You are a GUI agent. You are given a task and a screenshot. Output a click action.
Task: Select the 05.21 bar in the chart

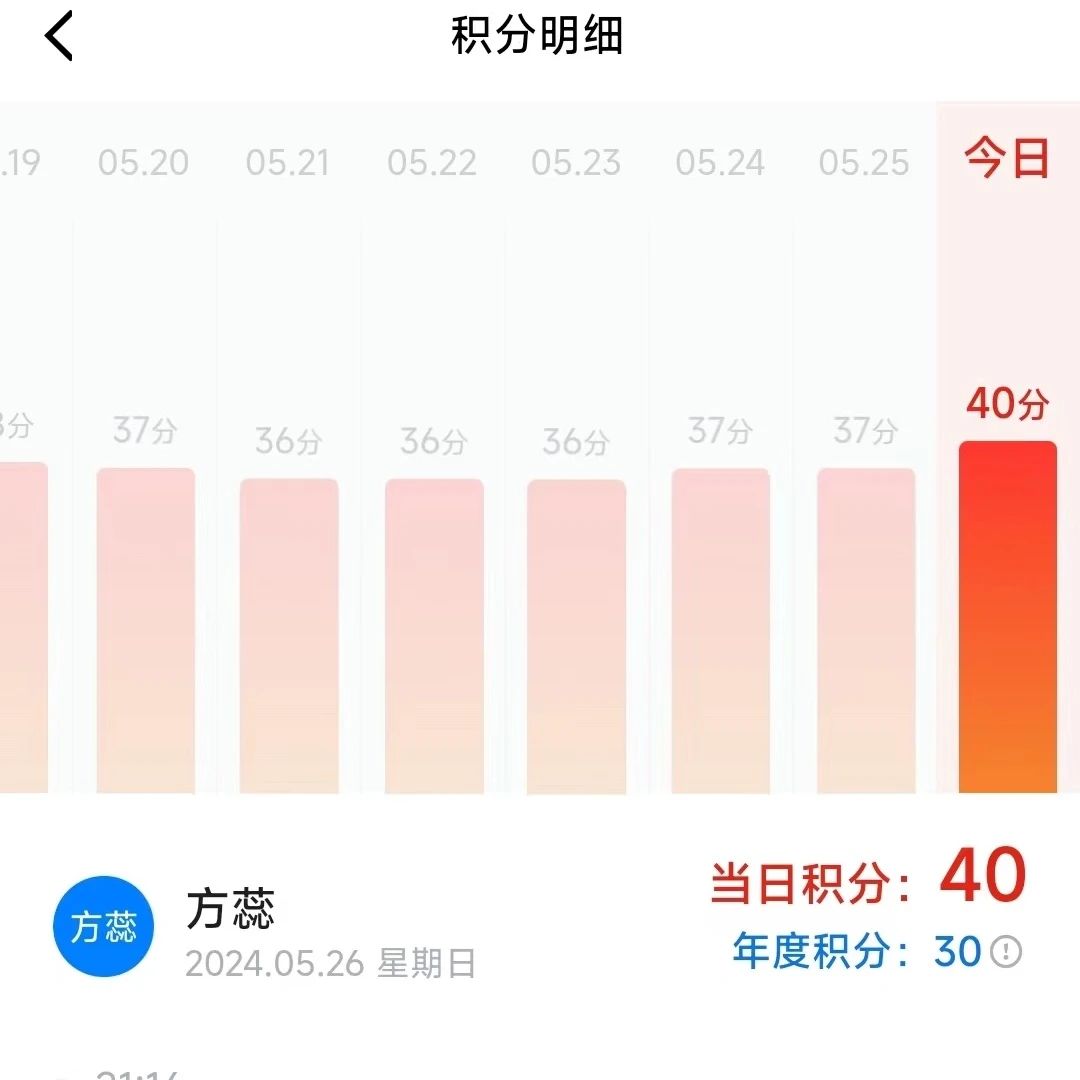click(289, 635)
